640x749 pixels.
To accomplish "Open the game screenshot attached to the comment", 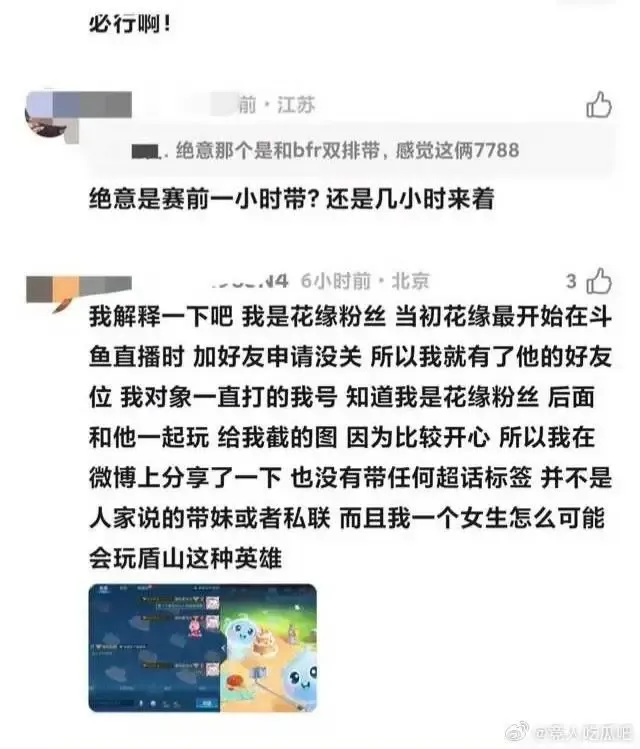I will [x=203, y=647].
